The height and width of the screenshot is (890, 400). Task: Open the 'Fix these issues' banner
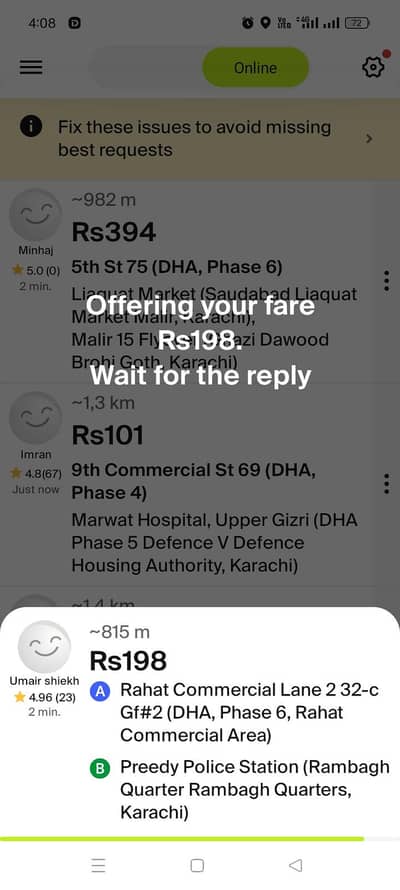point(200,138)
